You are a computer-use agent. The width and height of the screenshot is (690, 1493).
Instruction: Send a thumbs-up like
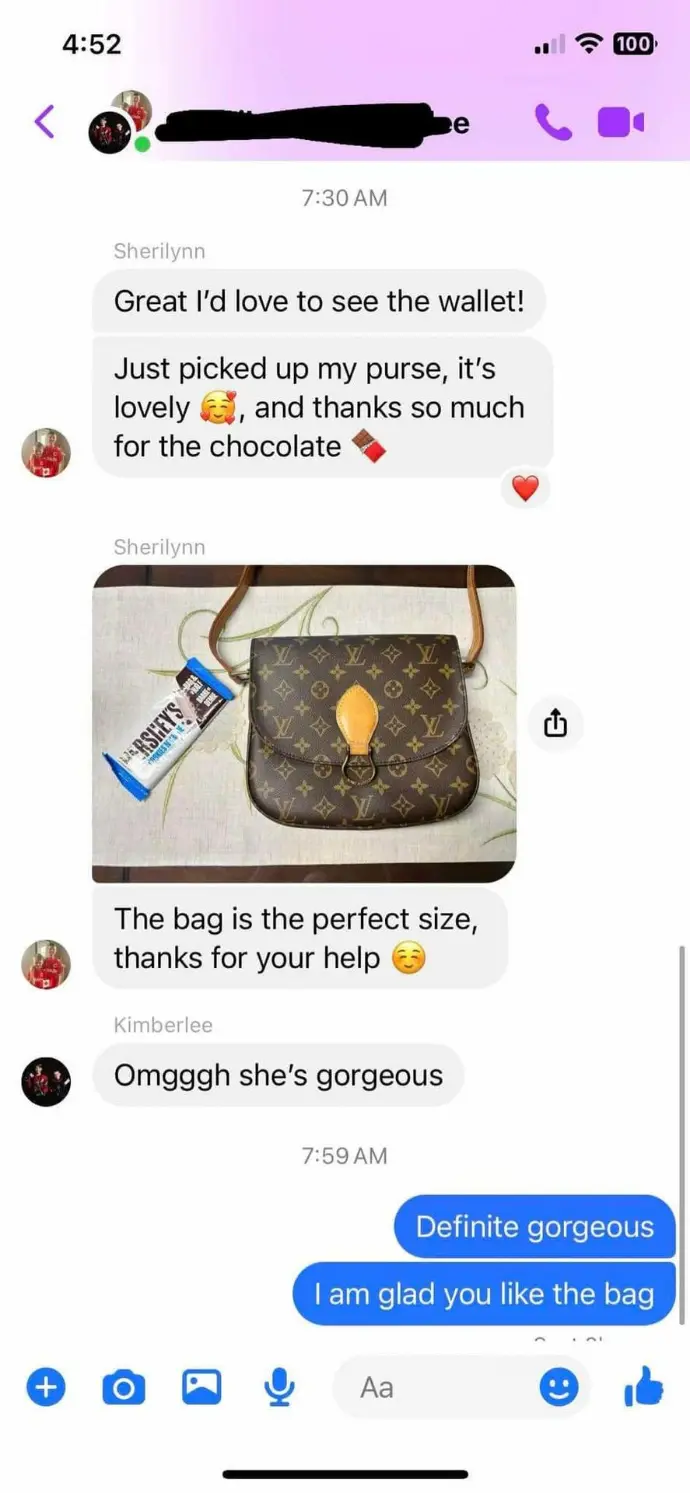click(643, 1387)
